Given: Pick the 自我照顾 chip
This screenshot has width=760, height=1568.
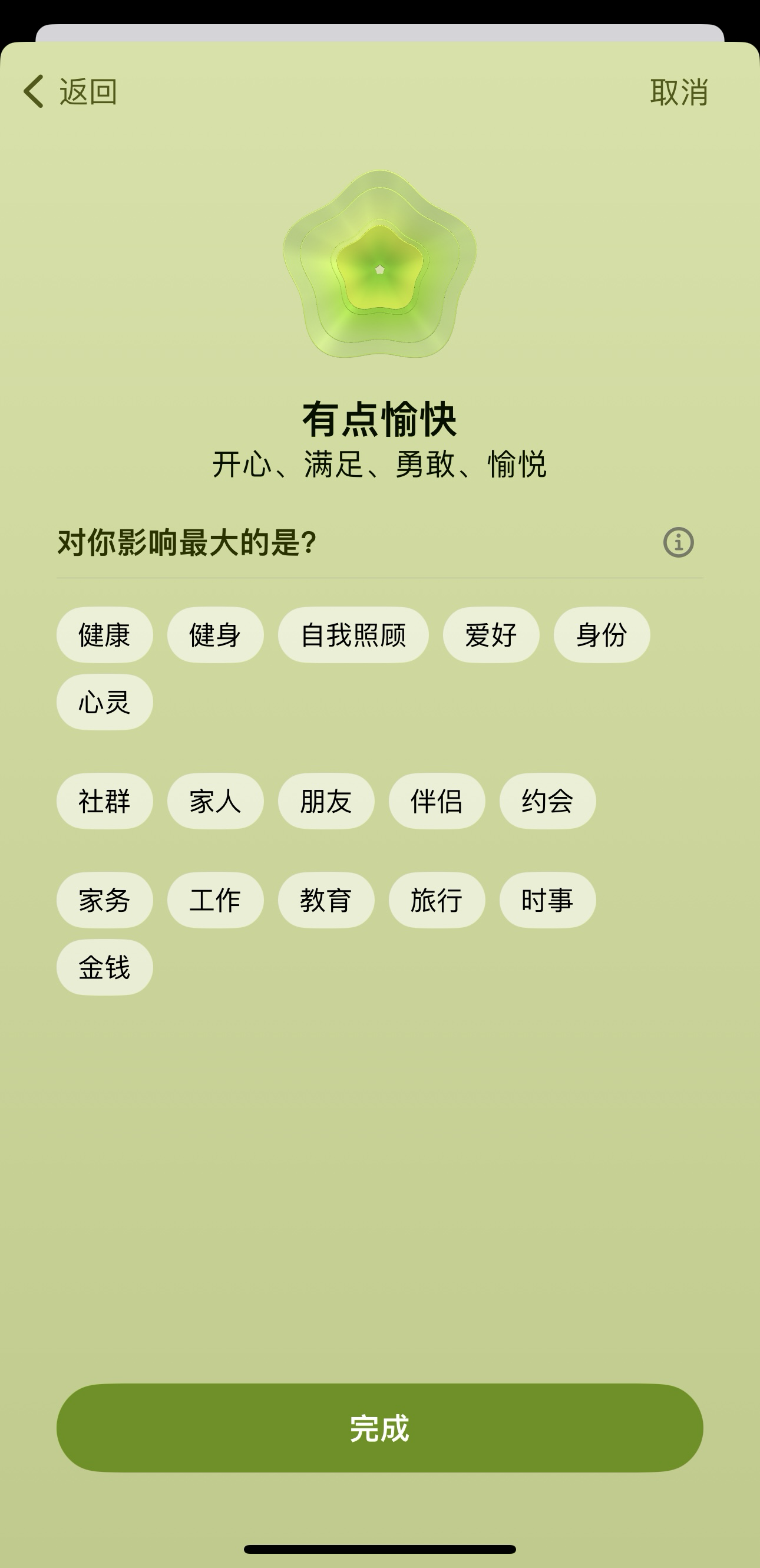Looking at the screenshot, I should point(353,635).
